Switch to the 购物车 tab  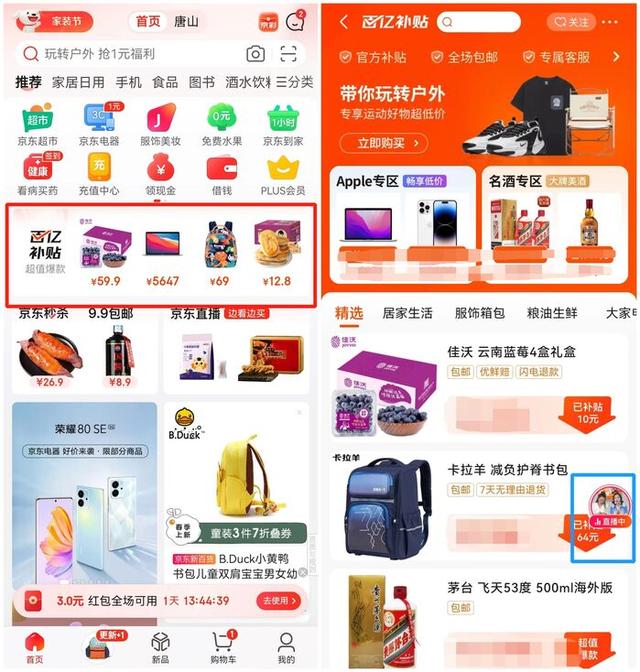coord(223,646)
